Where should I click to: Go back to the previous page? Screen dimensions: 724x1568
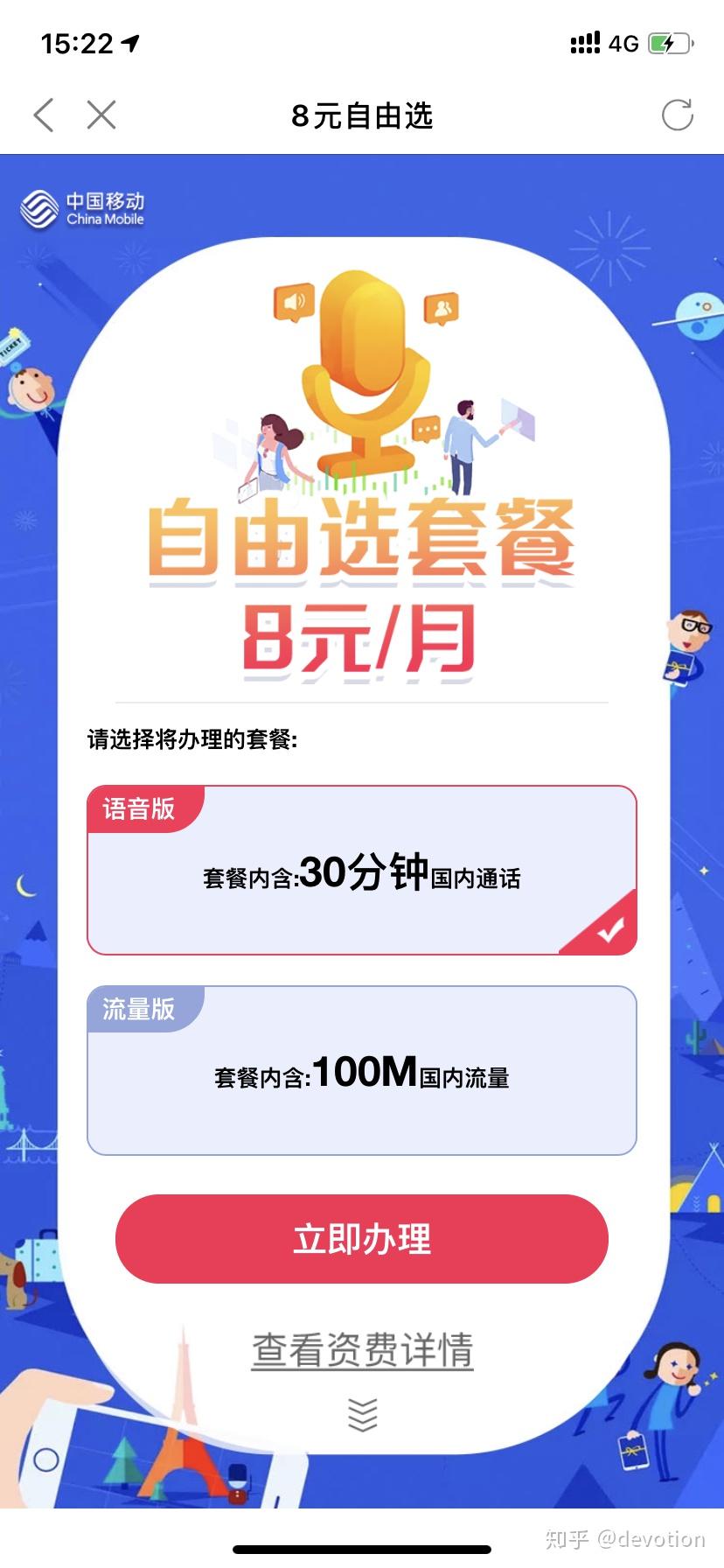[x=44, y=115]
